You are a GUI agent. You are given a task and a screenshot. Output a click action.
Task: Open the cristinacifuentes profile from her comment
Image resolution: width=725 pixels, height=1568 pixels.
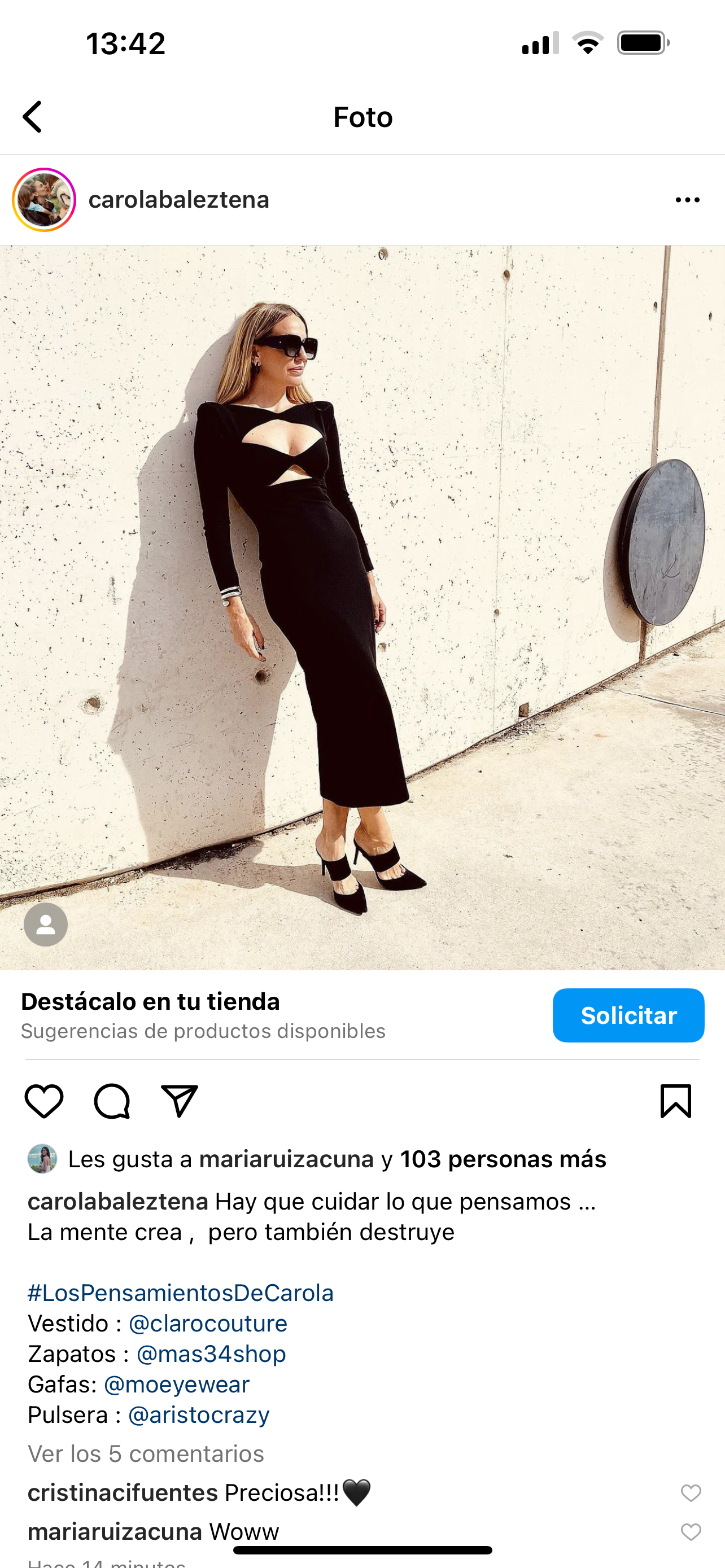(123, 1492)
